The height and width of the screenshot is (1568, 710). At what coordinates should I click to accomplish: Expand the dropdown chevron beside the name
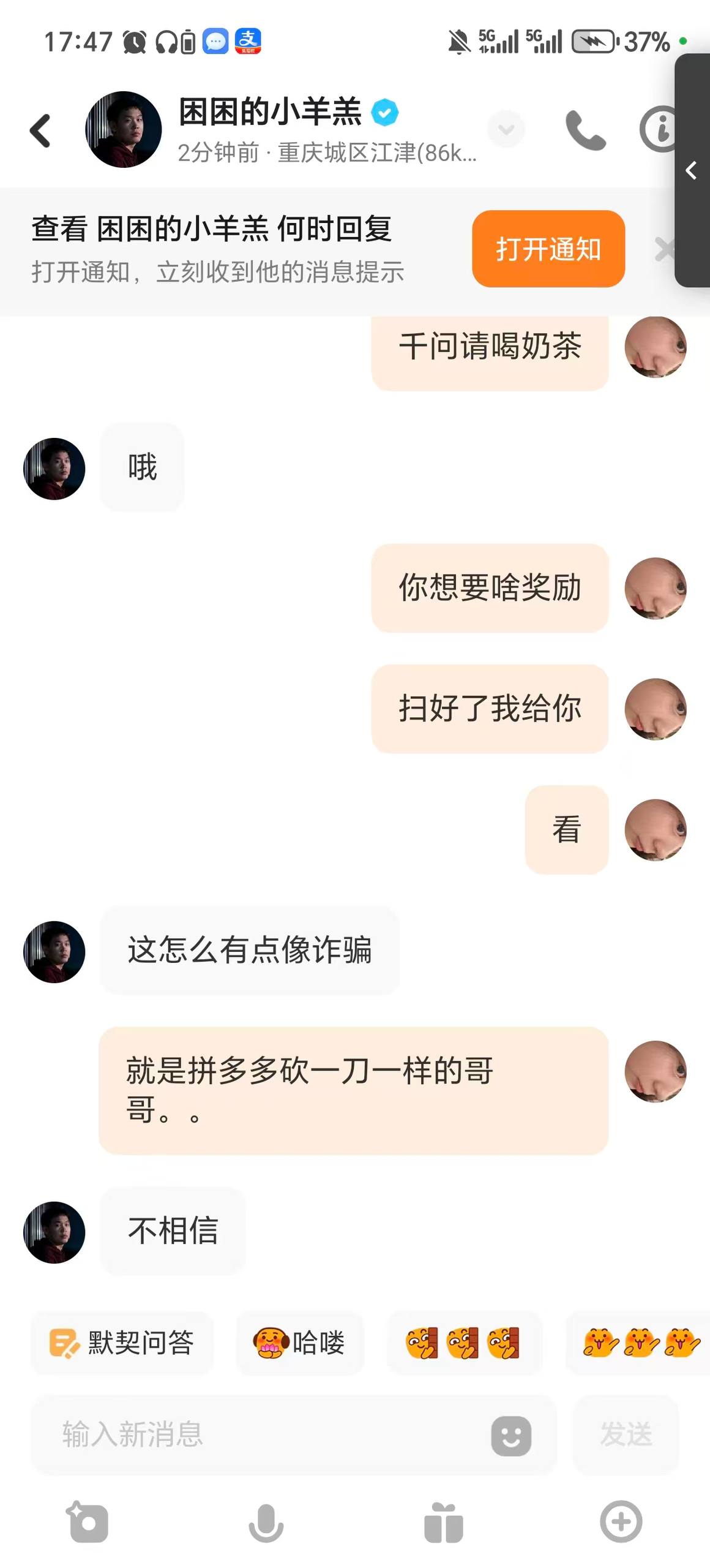[x=506, y=129]
